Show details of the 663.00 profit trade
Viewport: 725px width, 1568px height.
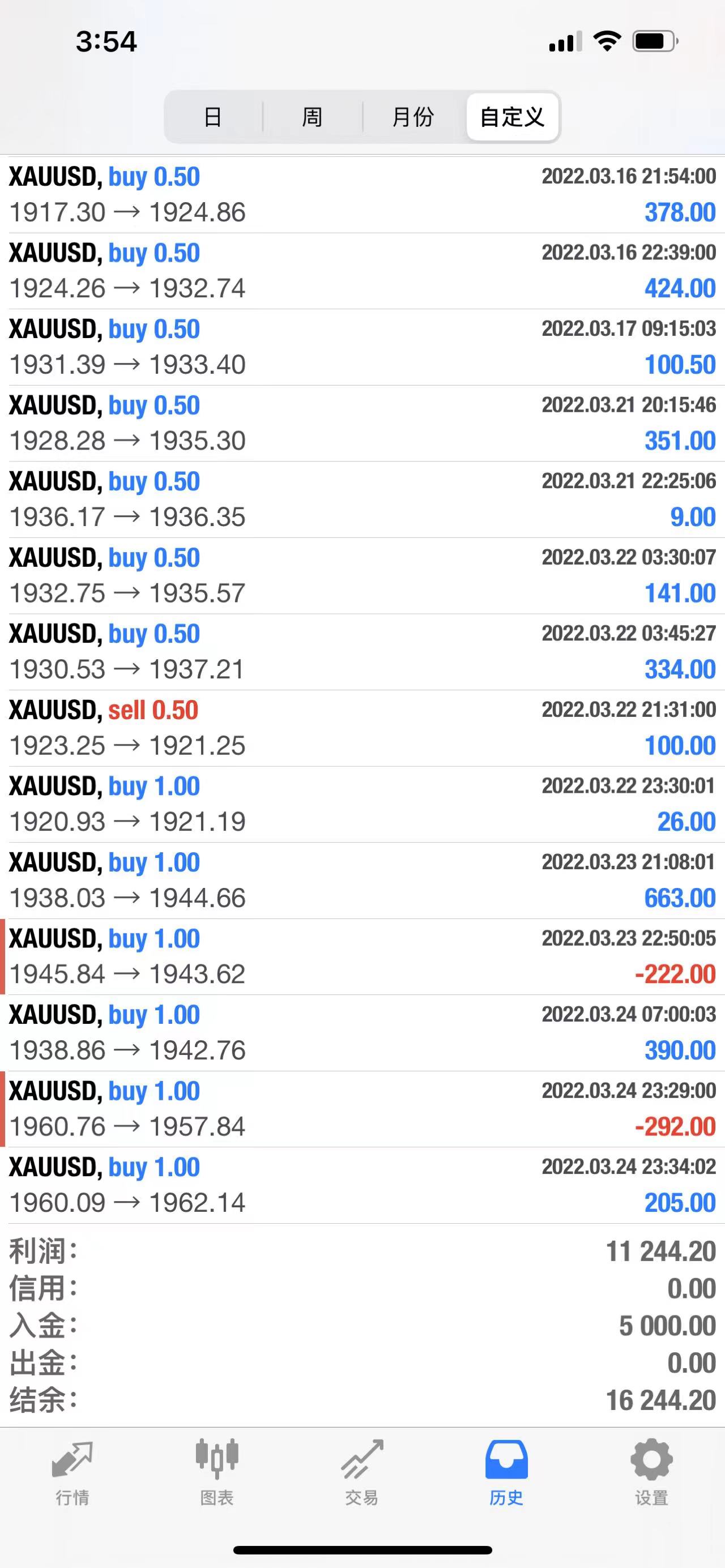pyautogui.click(x=362, y=881)
